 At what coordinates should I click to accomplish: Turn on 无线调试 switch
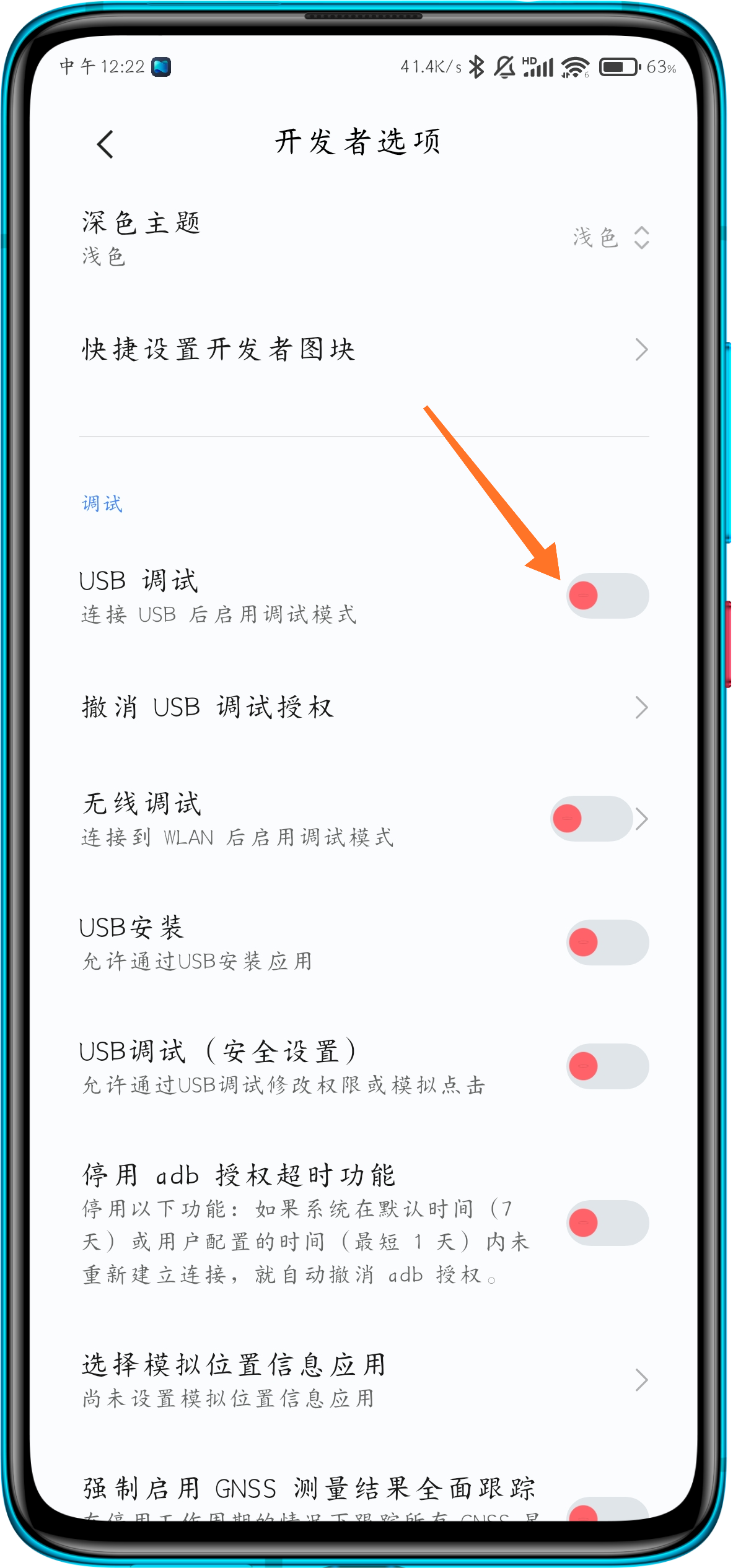tap(591, 819)
